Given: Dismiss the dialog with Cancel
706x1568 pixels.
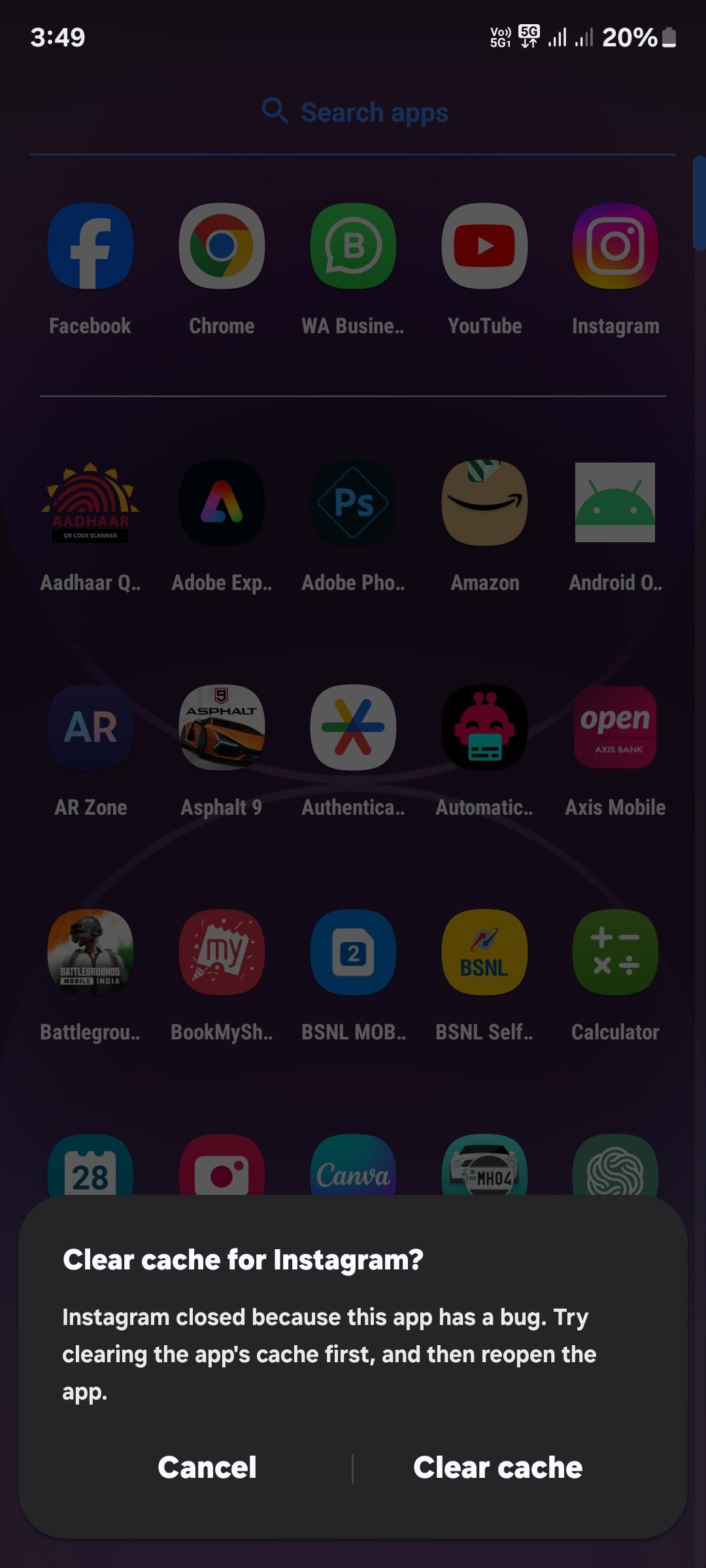Looking at the screenshot, I should click(x=207, y=1467).
